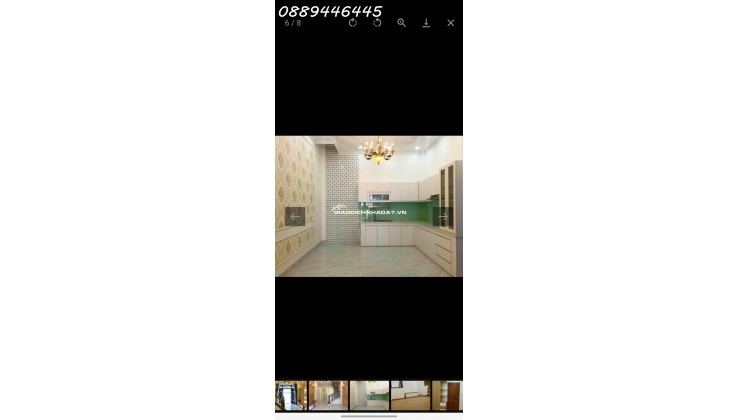Open the empty wooden floor room thumbnail
The image size is (740, 420).
click(x=410, y=395)
